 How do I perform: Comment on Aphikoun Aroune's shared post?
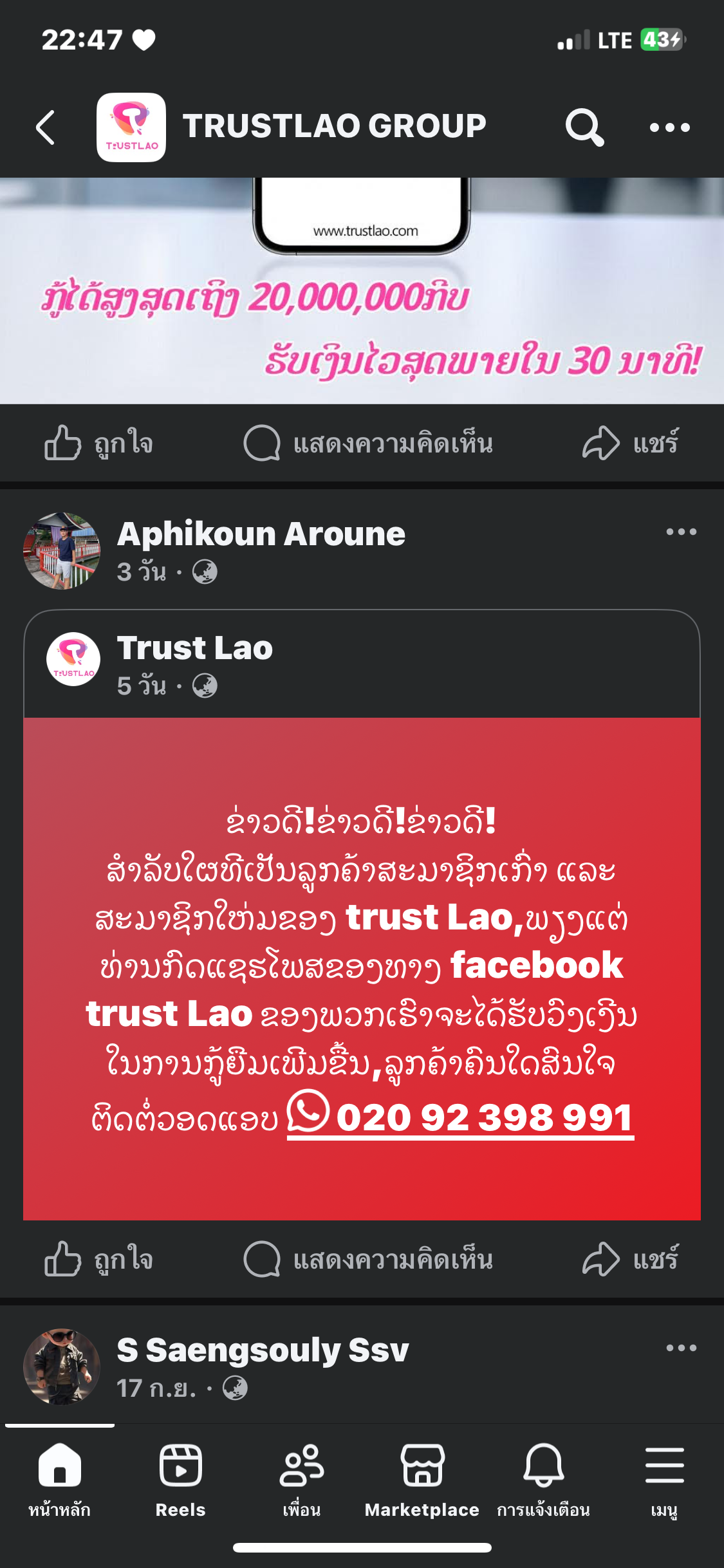[x=368, y=1259]
